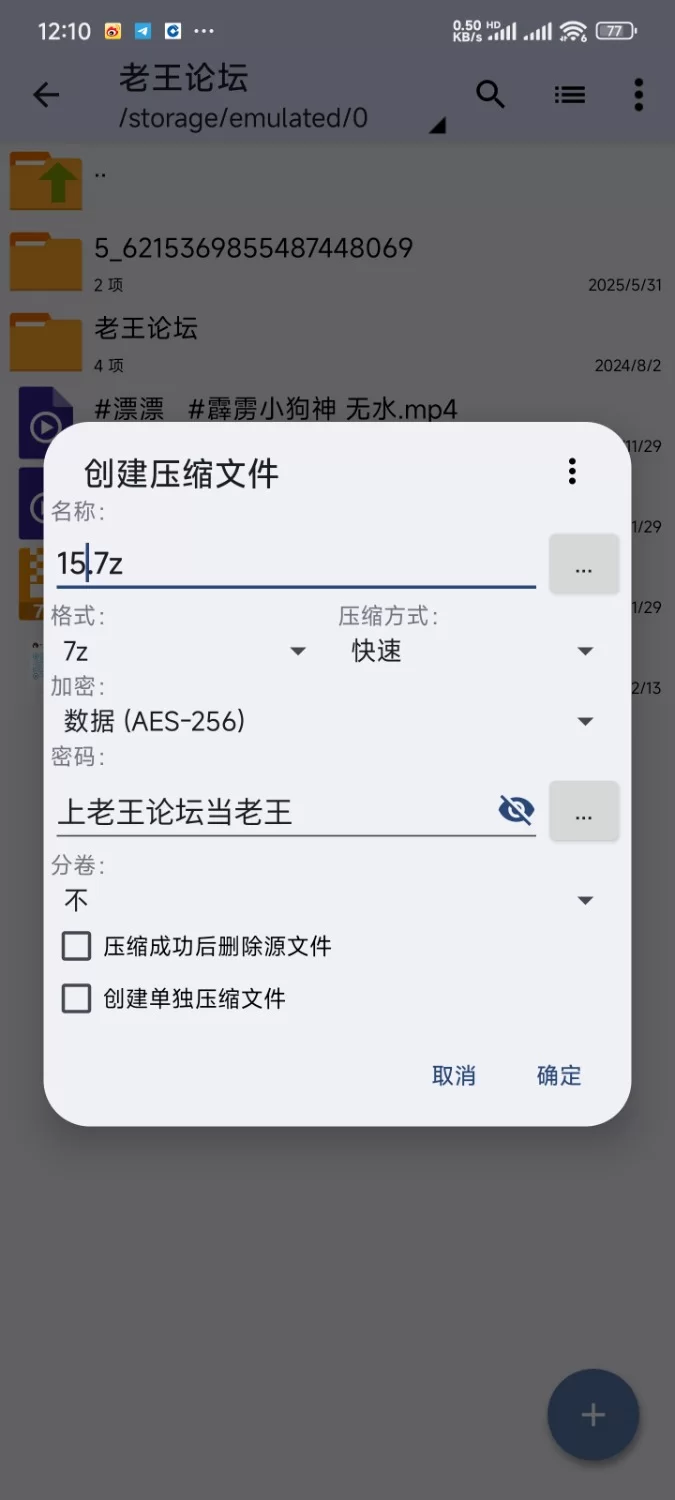This screenshot has height=1500, width=675.
Task: Expand the 压缩方式 dropdown showing 快速
Action: click(472, 651)
